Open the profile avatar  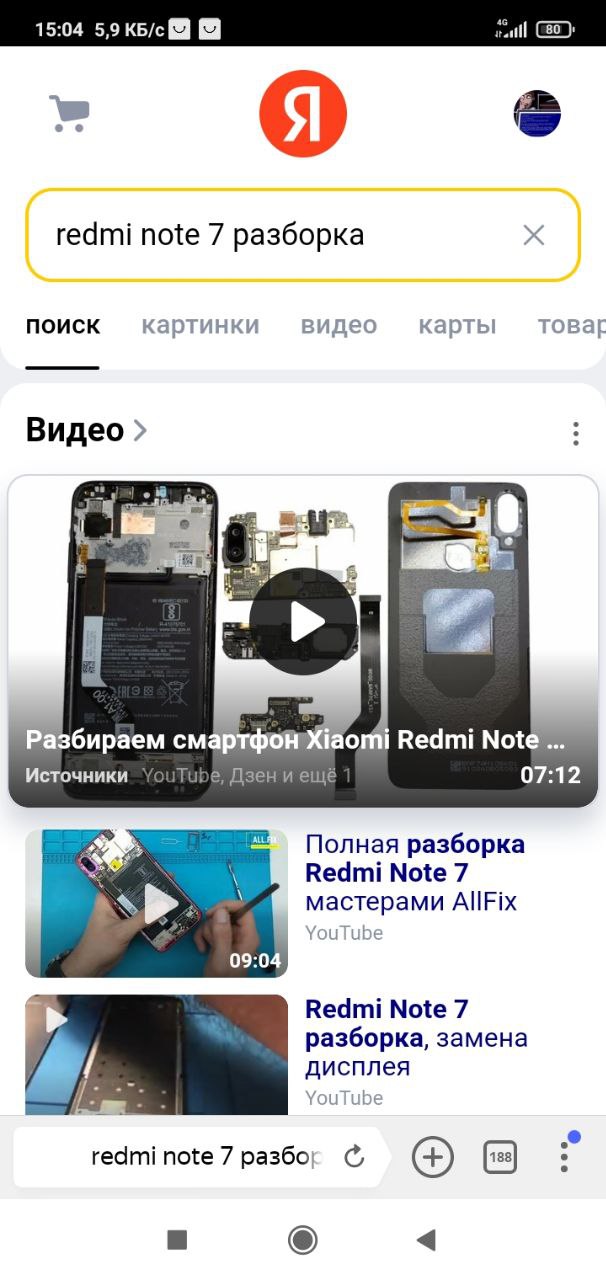[x=537, y=114]
